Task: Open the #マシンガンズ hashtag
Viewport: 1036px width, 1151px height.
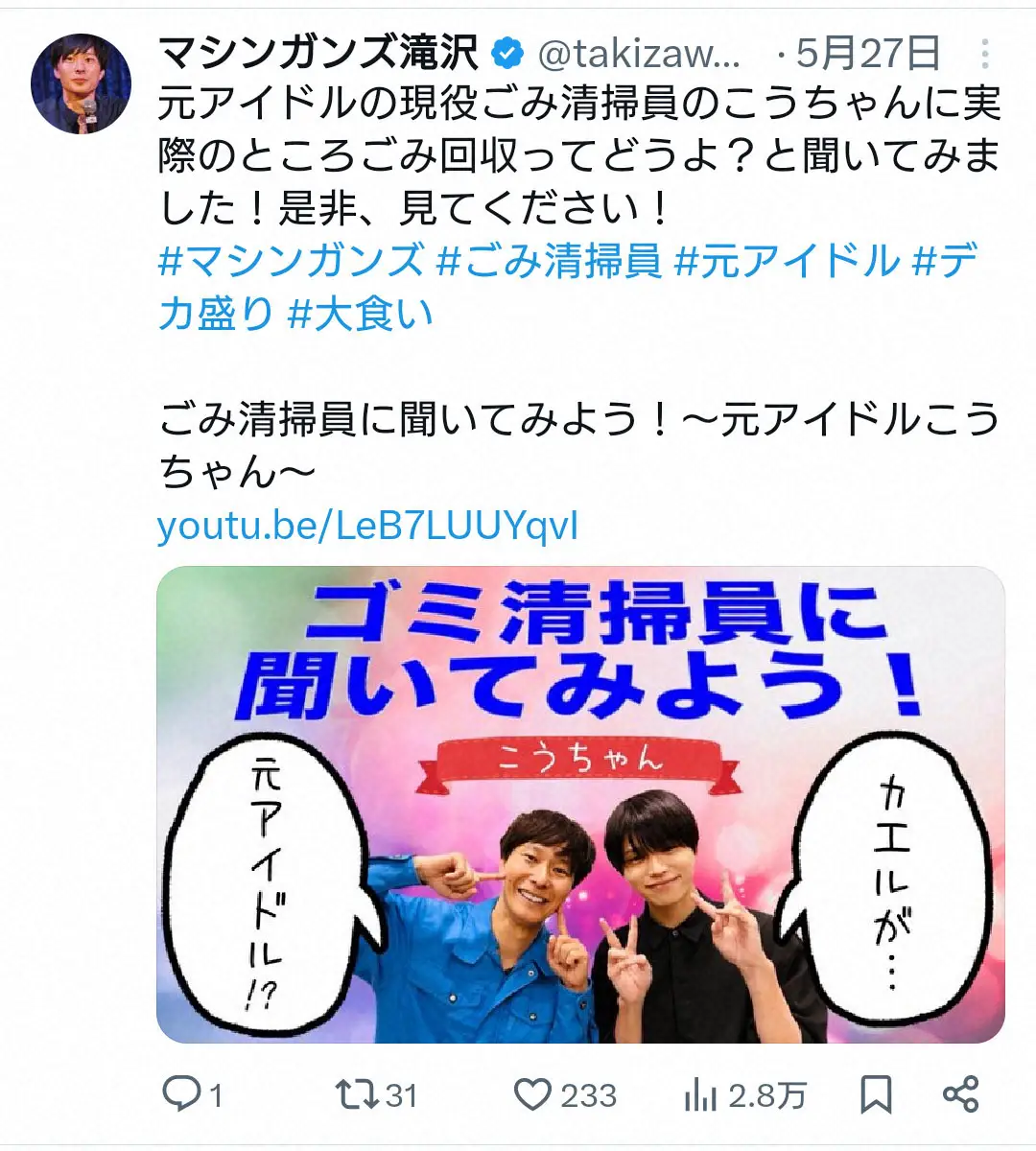Action: click(291, 261)
